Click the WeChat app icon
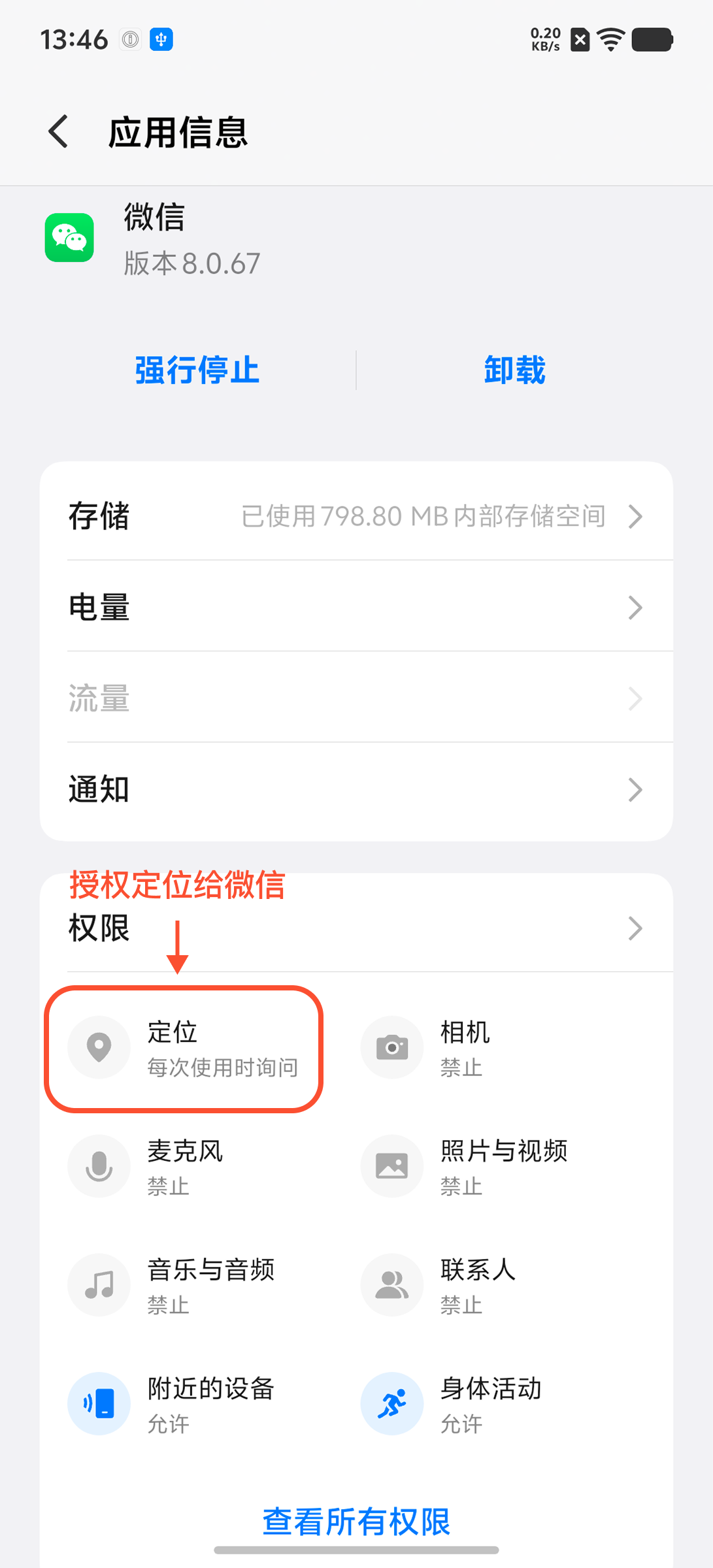Image resolution: width=713 pixels, height=1568 pixels. point(69,238)
